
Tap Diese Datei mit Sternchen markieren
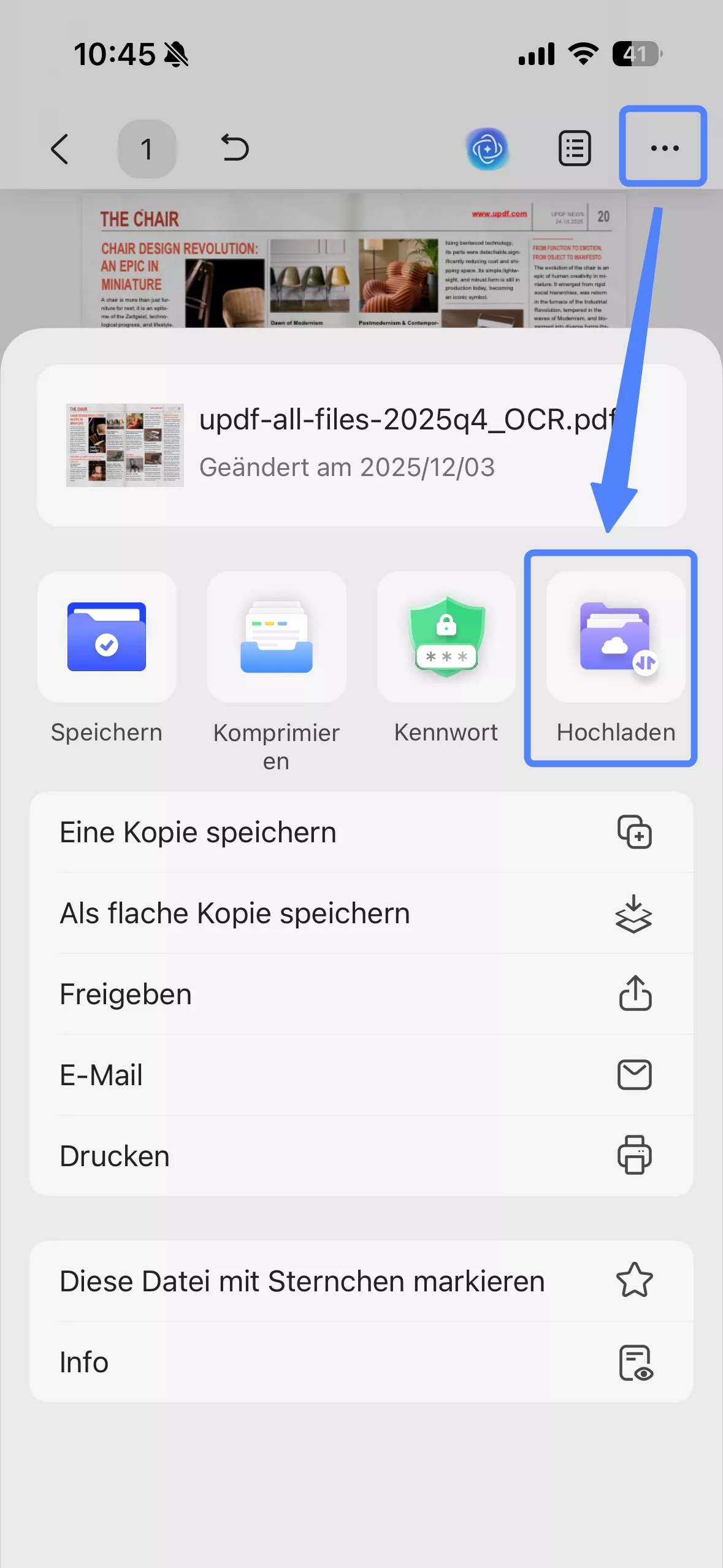[x=302, y=1281]
